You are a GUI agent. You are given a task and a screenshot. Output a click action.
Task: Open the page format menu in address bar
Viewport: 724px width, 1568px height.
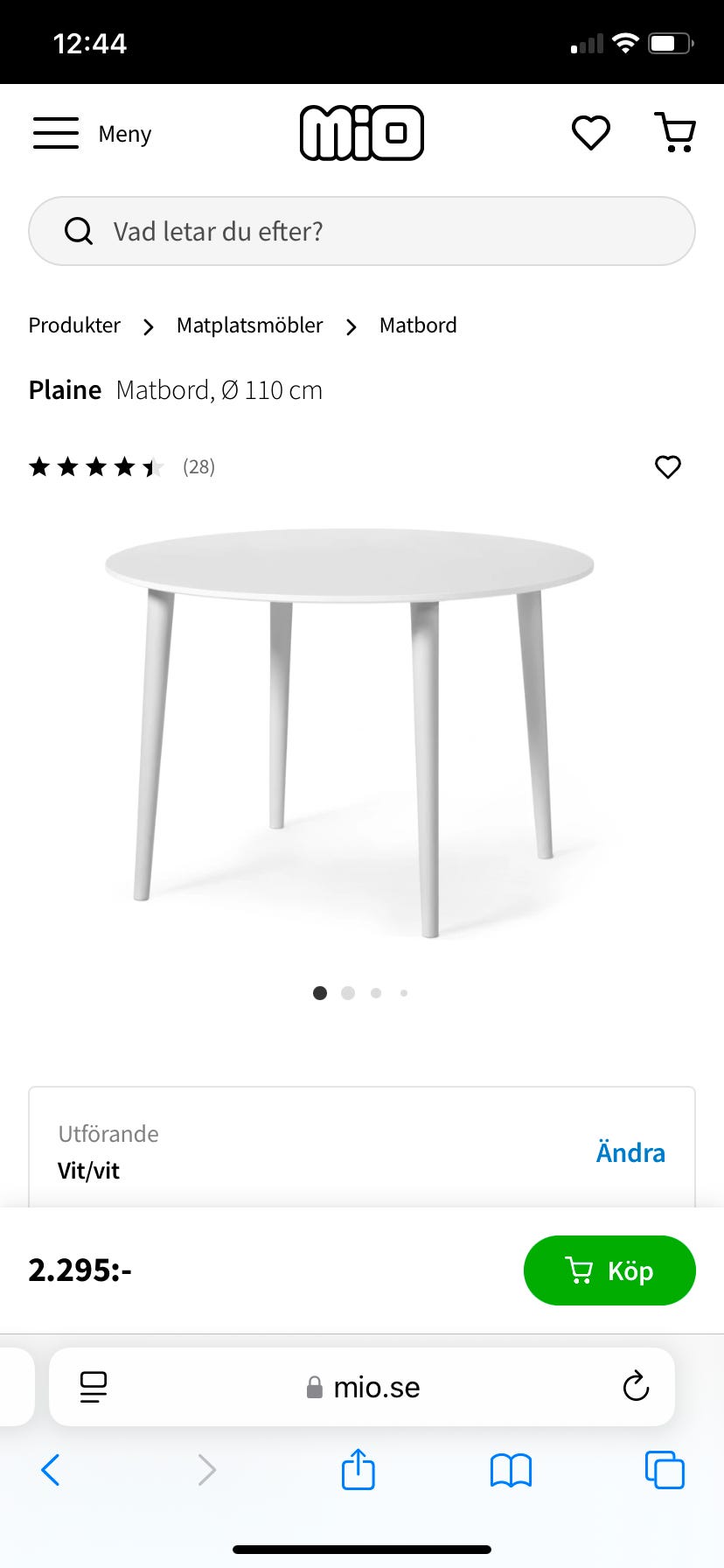pos(94,1387)
